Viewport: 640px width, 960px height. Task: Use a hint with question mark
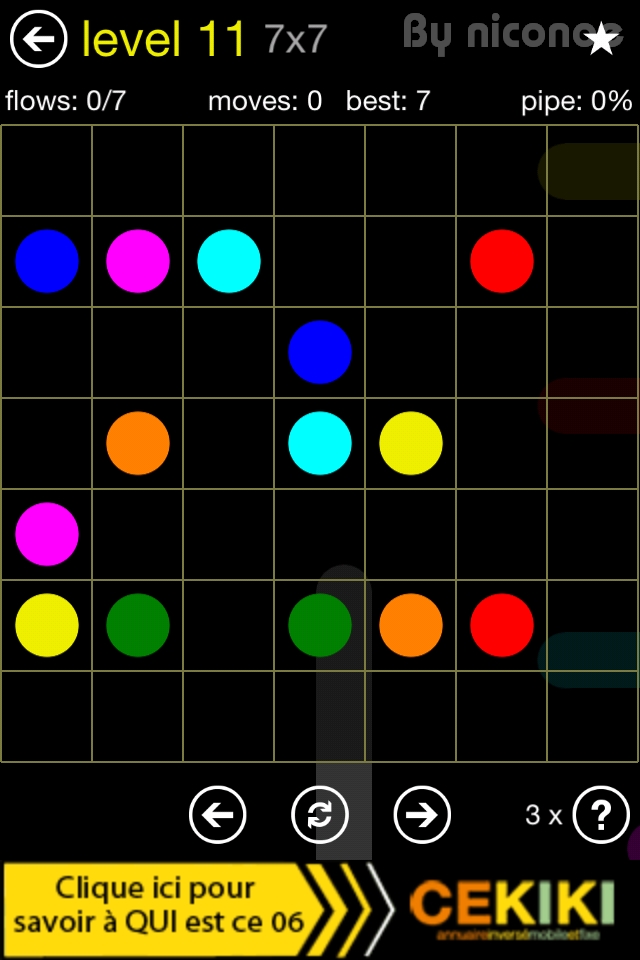pyautogui.click(x=601, y=815)
